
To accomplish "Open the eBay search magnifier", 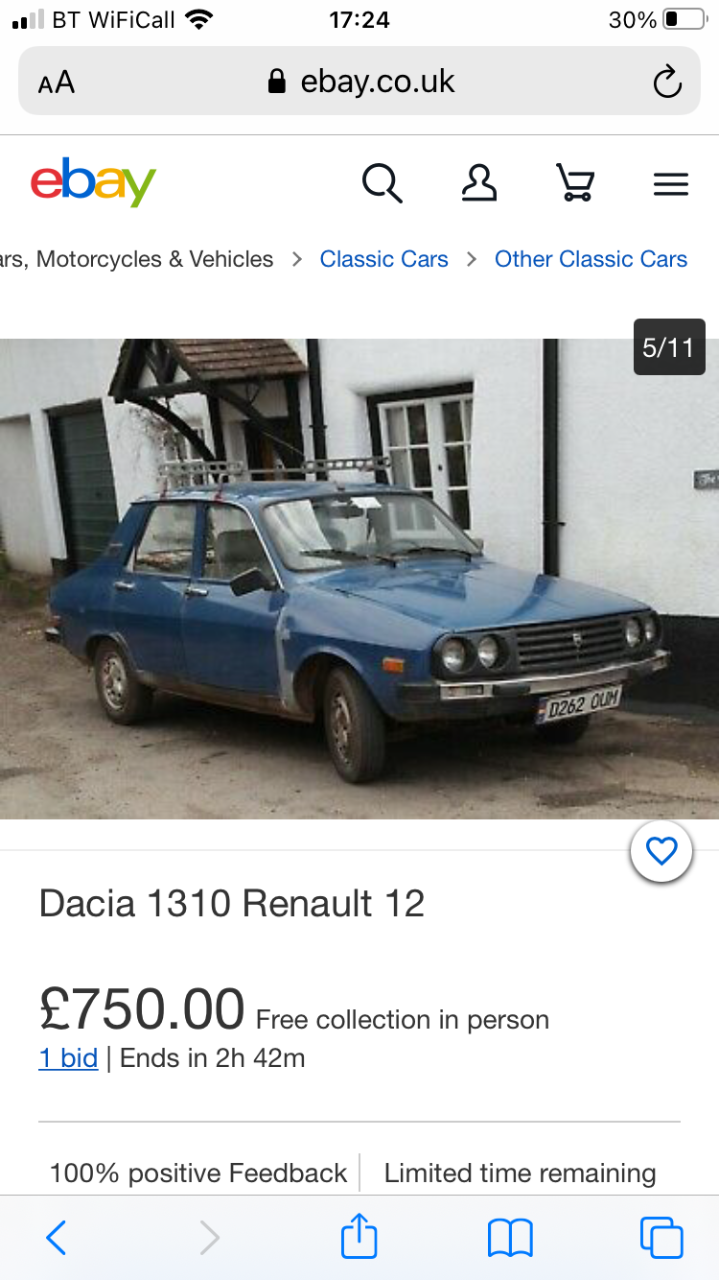I will pyautogui.click(x=382, y=184).
